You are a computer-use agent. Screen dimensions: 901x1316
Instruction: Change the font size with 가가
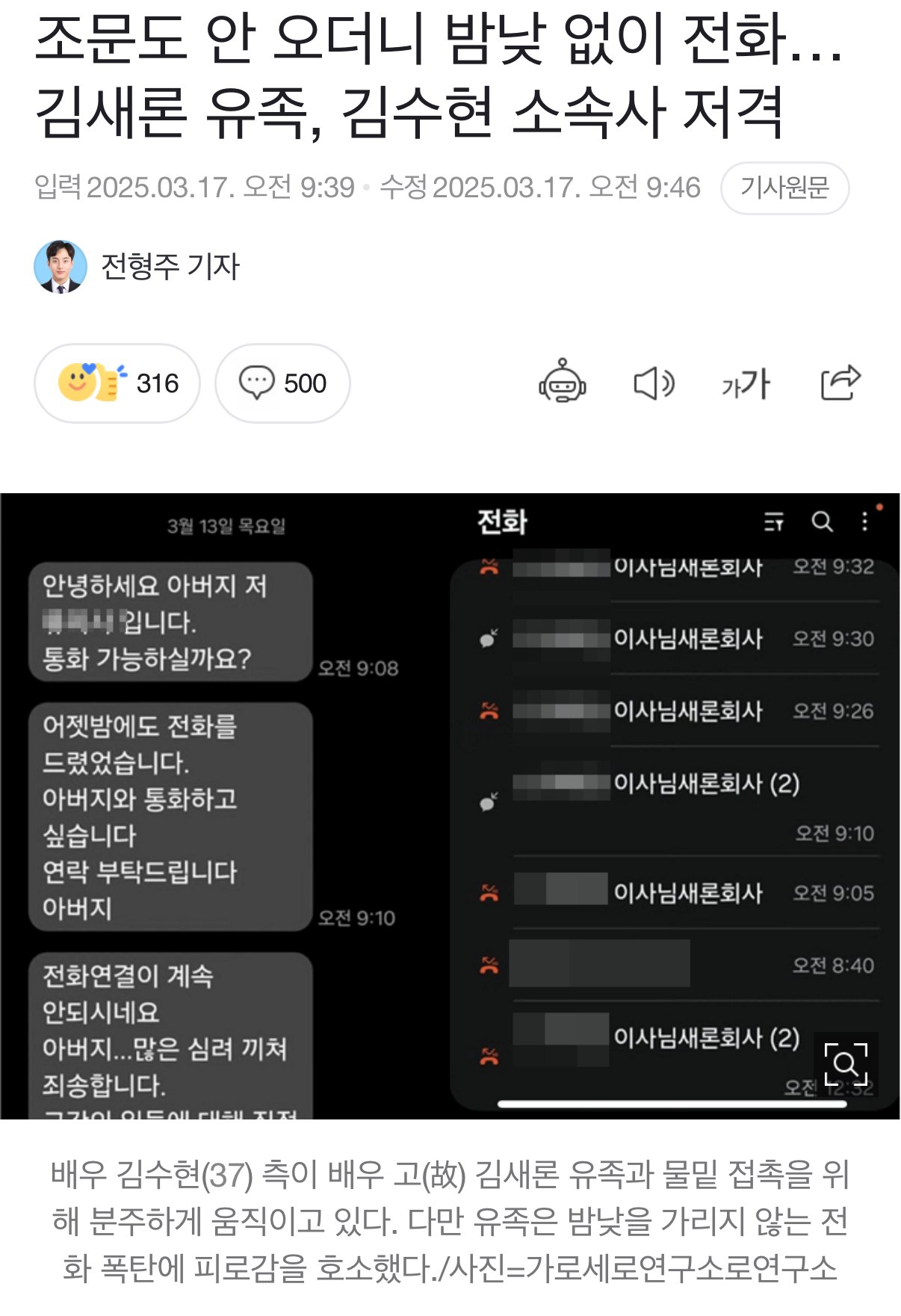point(746,383)
